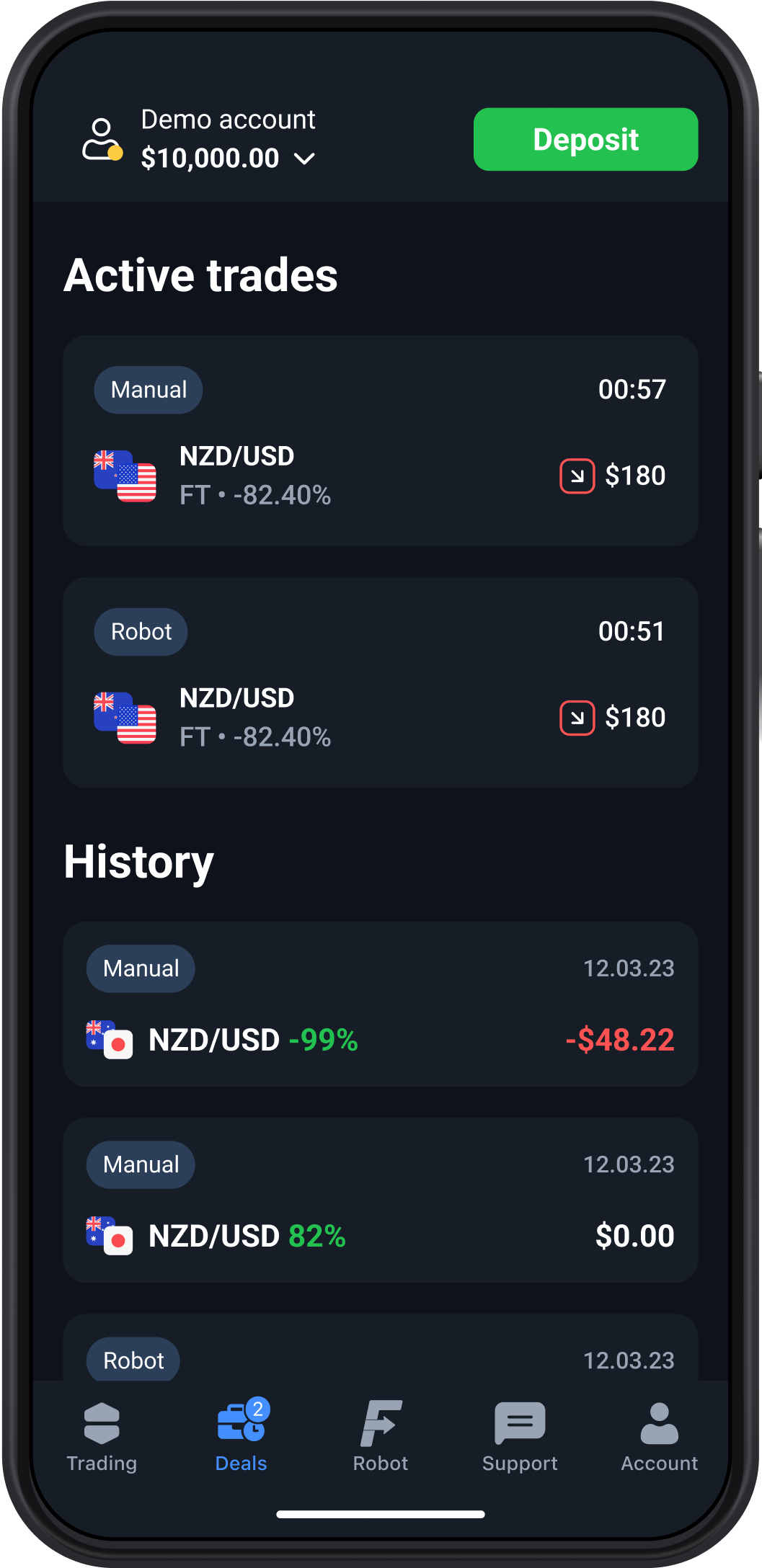Tap the red sell arrow on the Manual trade
Screen dimensions: 762x1568
577,476
